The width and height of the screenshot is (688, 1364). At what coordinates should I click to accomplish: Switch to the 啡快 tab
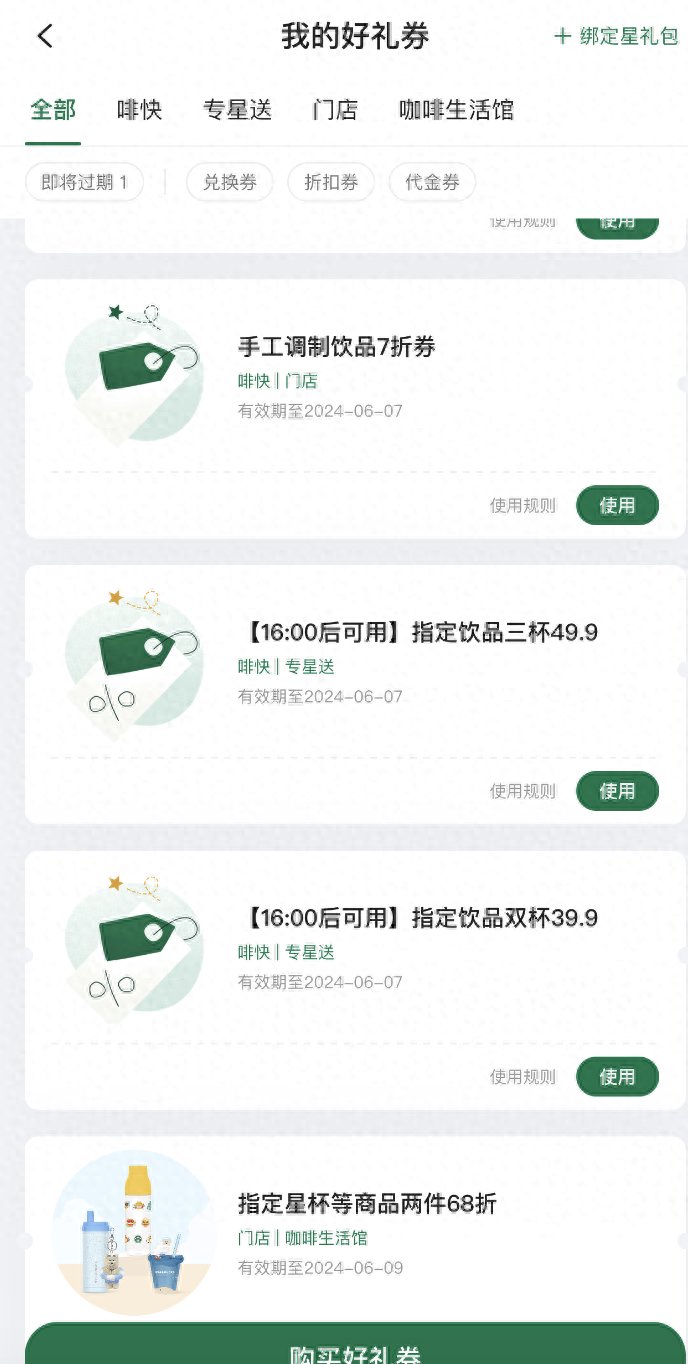[x=139, y=110]
